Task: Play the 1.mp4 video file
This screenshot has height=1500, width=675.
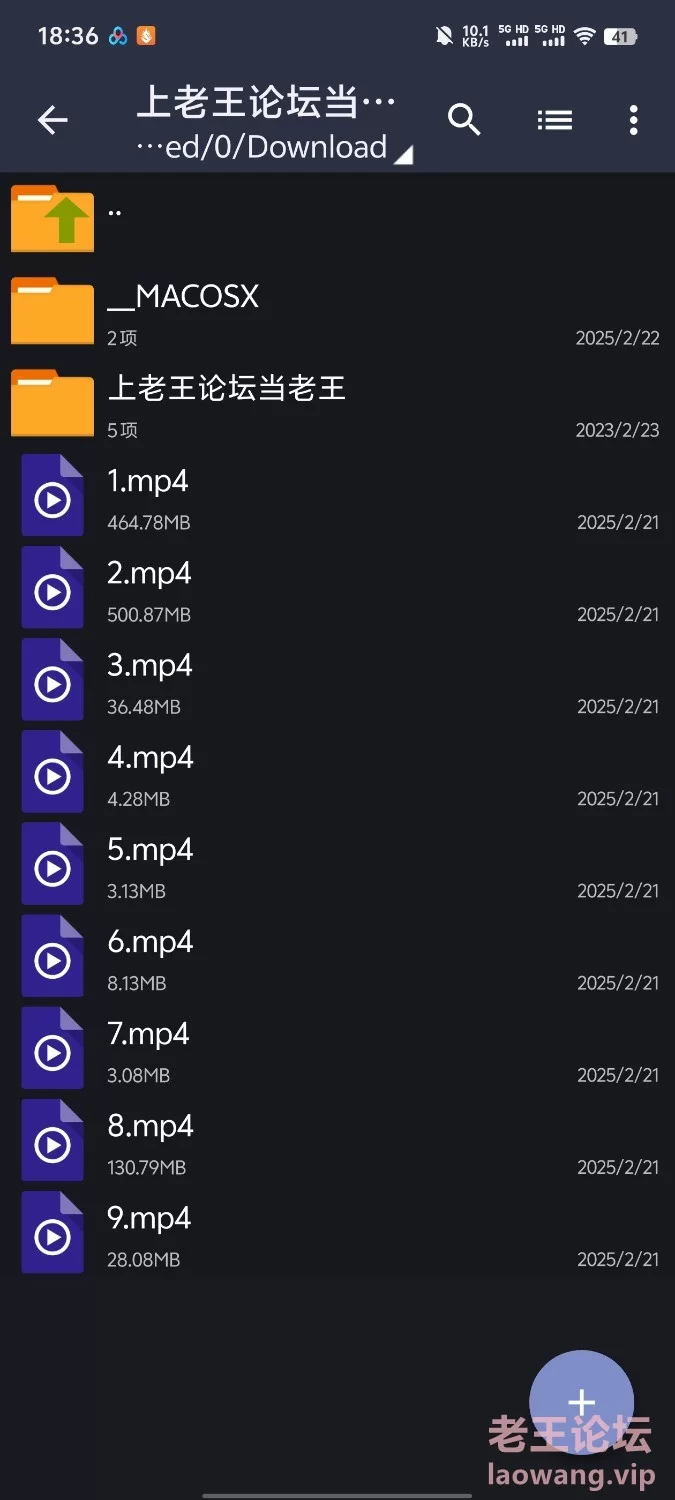Action: coord(337,496)
